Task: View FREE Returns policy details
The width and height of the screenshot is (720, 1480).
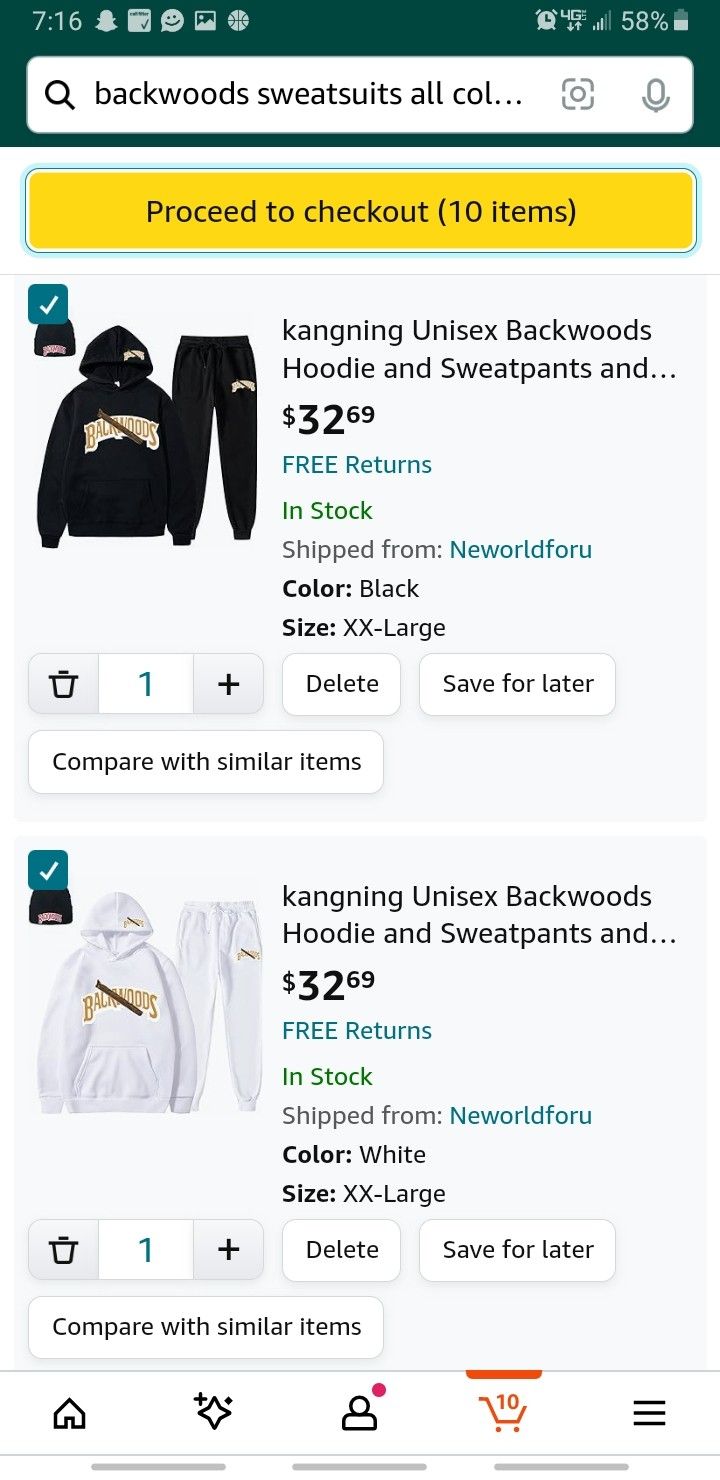Action: click(357, 464)
